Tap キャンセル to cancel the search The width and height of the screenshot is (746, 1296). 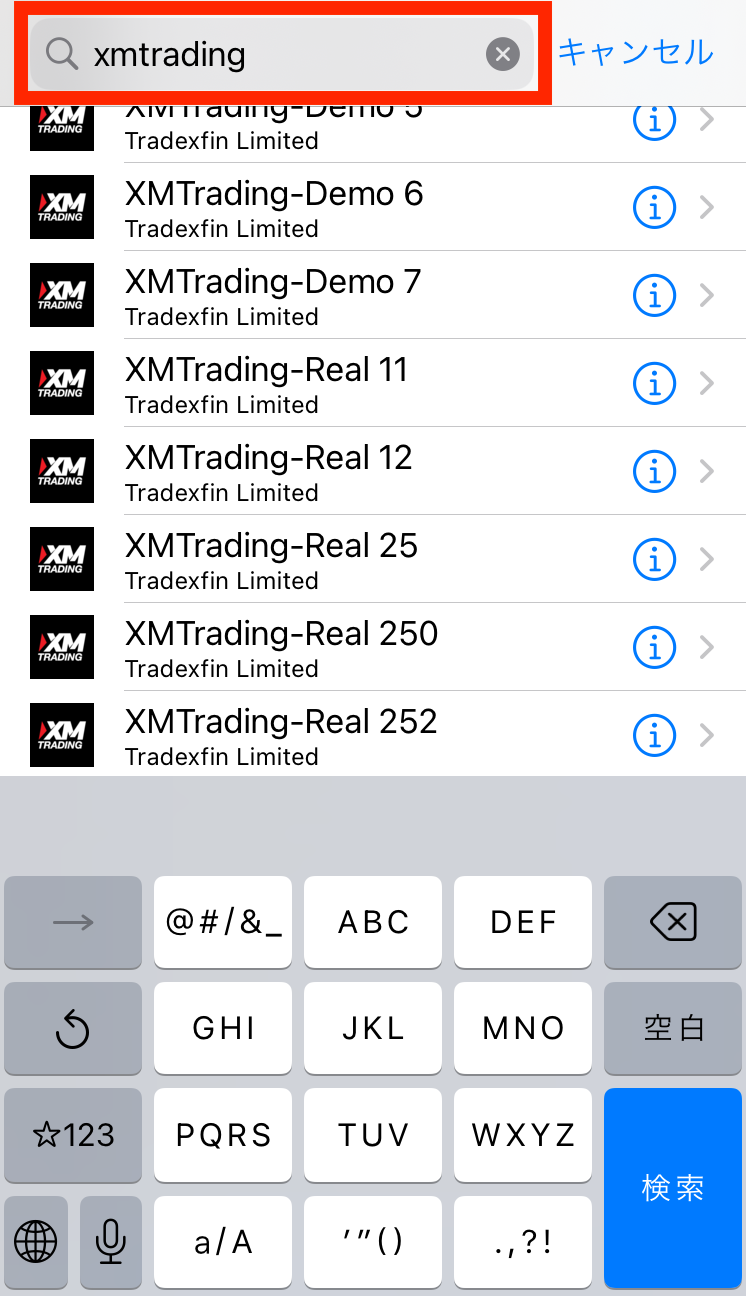(x=634, y=54)
